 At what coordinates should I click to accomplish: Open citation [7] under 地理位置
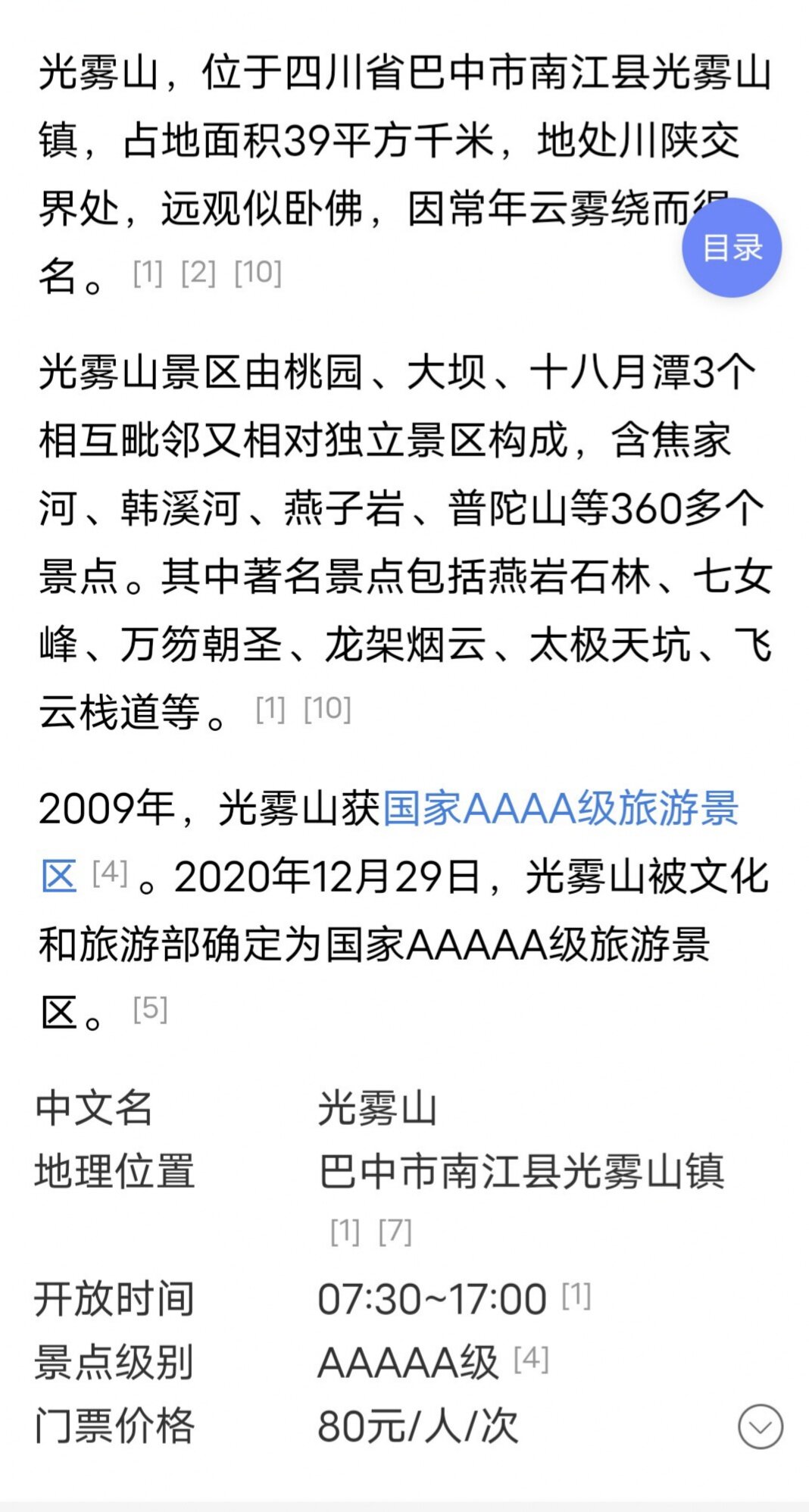(x=395, y=1231)
